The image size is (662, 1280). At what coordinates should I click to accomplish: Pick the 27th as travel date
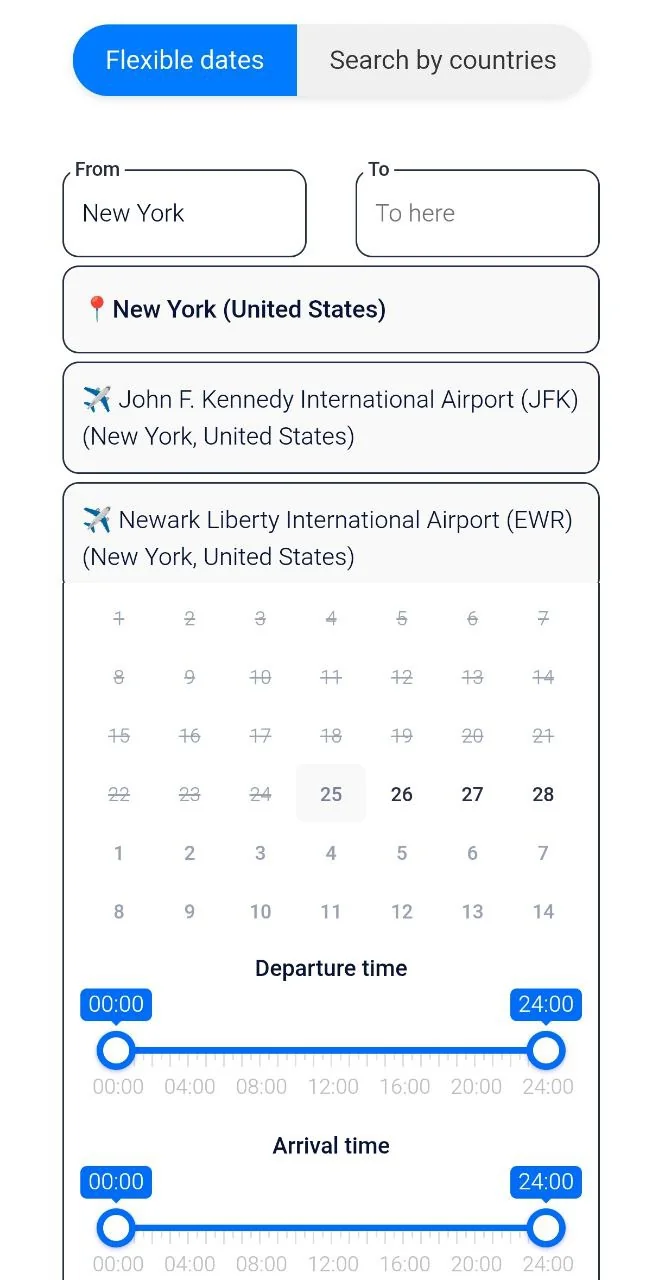[x=472, y=794]
